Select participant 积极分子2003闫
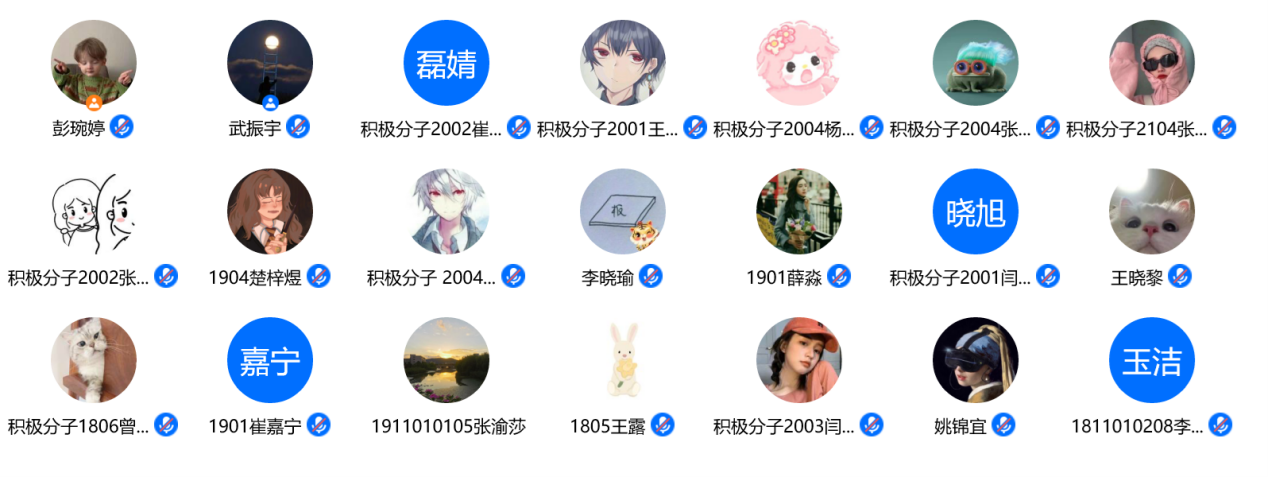 [799, 360]
